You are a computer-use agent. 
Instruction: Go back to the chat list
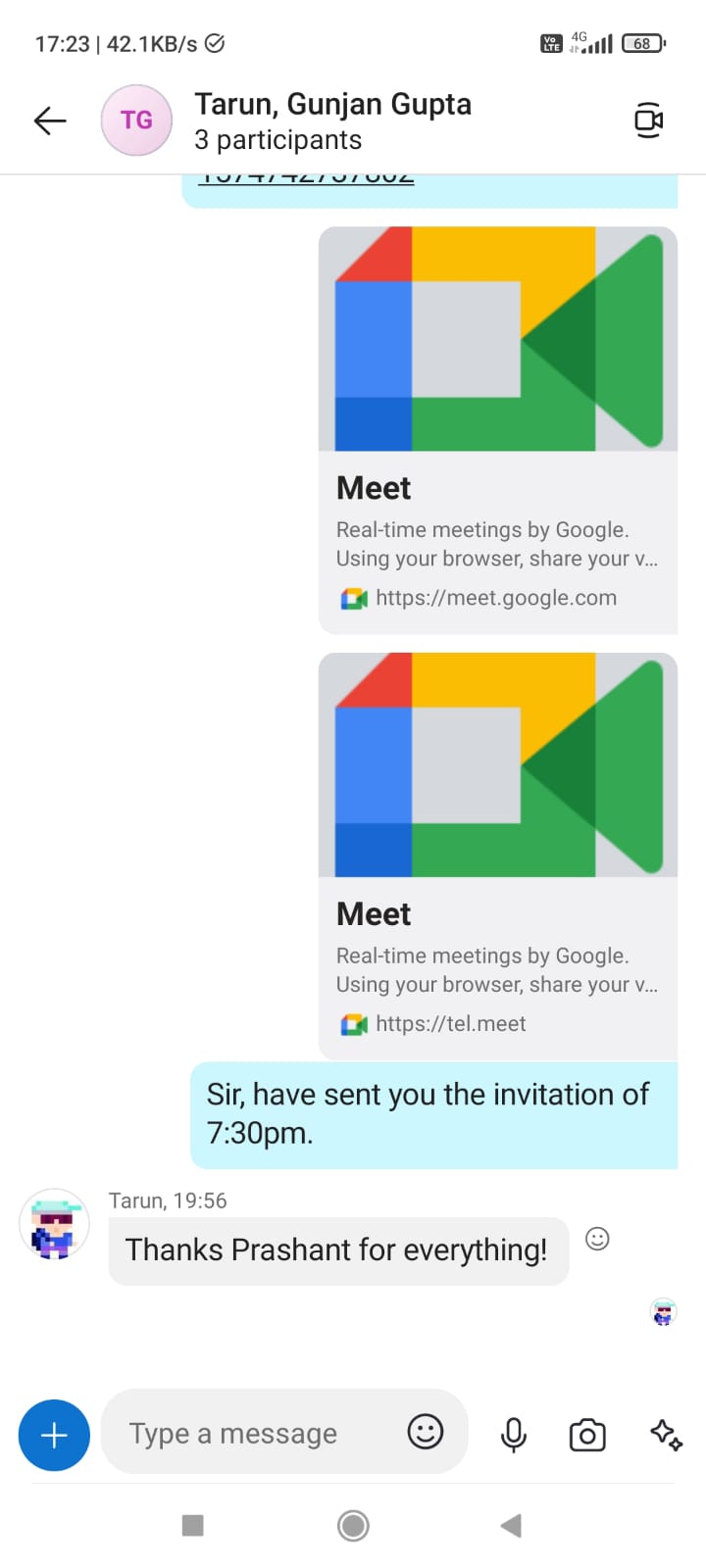coord(50,121)
